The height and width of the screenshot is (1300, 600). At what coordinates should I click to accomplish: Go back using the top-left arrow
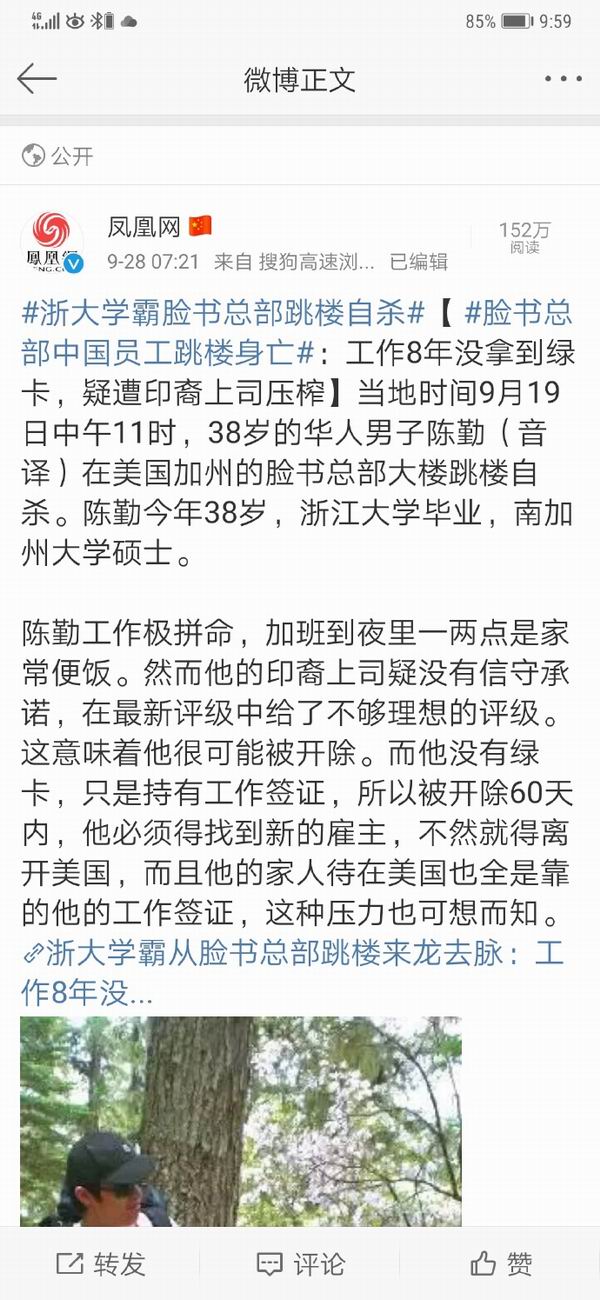click(37, 79)
